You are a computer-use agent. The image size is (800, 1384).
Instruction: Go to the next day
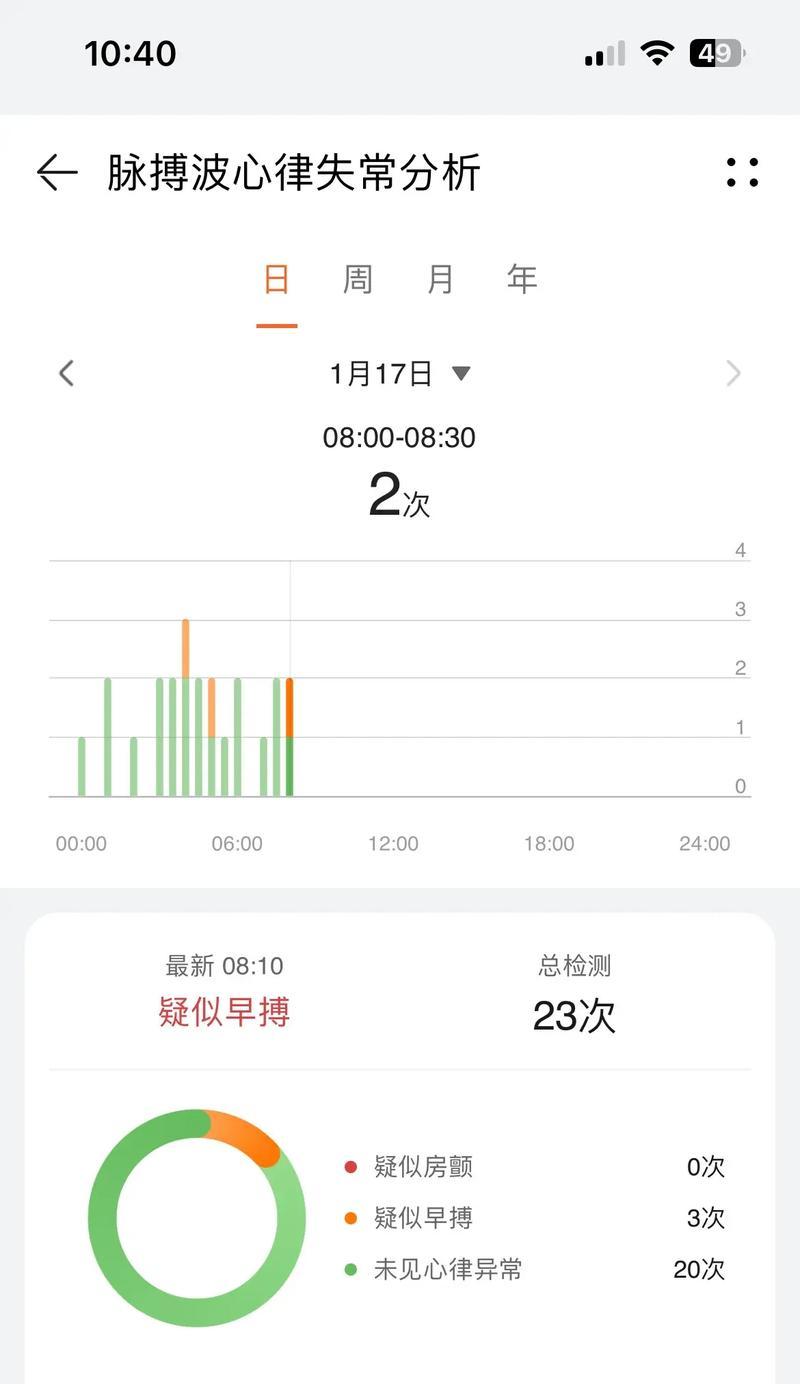(733, 374)
